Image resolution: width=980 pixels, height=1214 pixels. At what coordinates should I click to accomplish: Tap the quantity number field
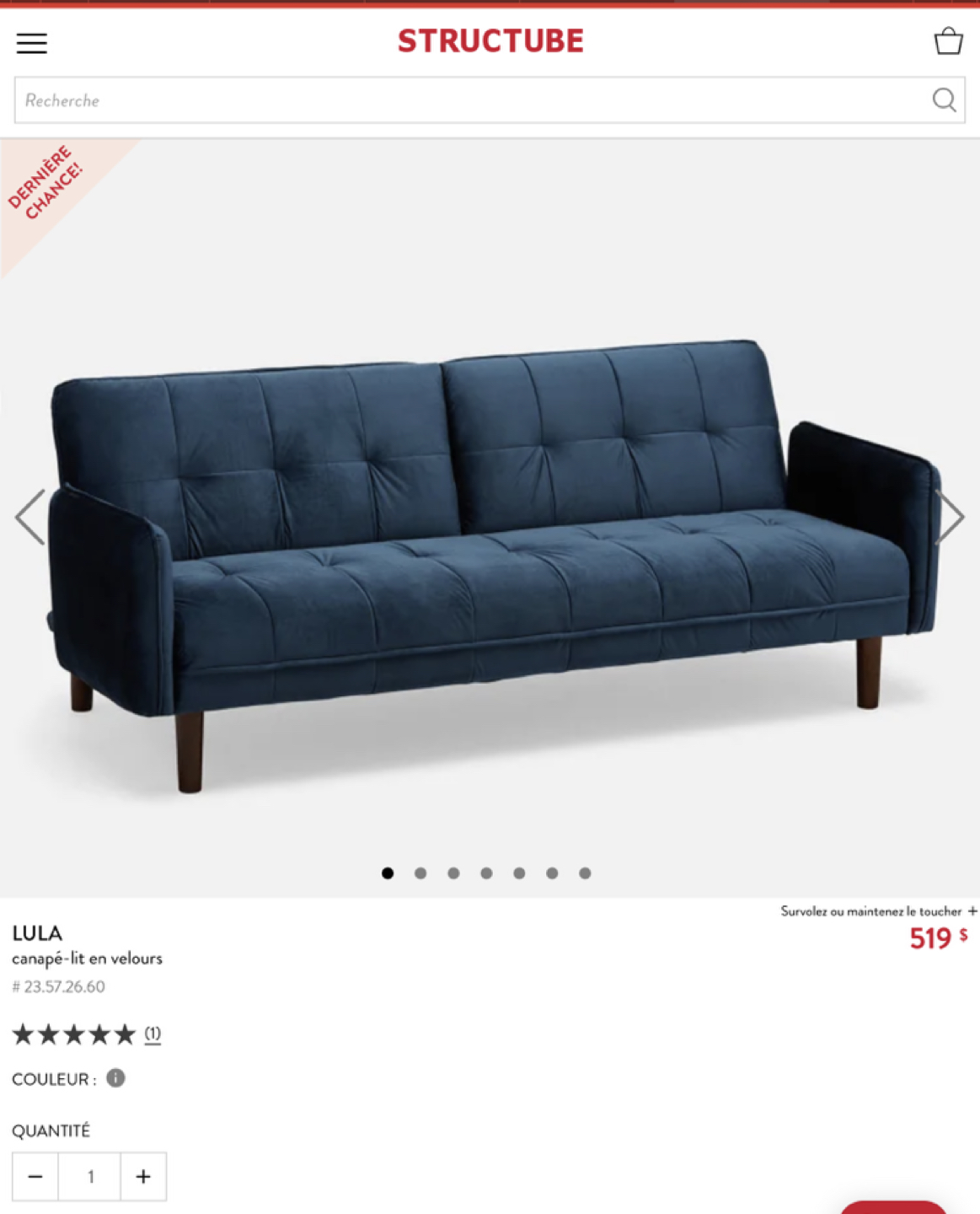coord(90,1176)
